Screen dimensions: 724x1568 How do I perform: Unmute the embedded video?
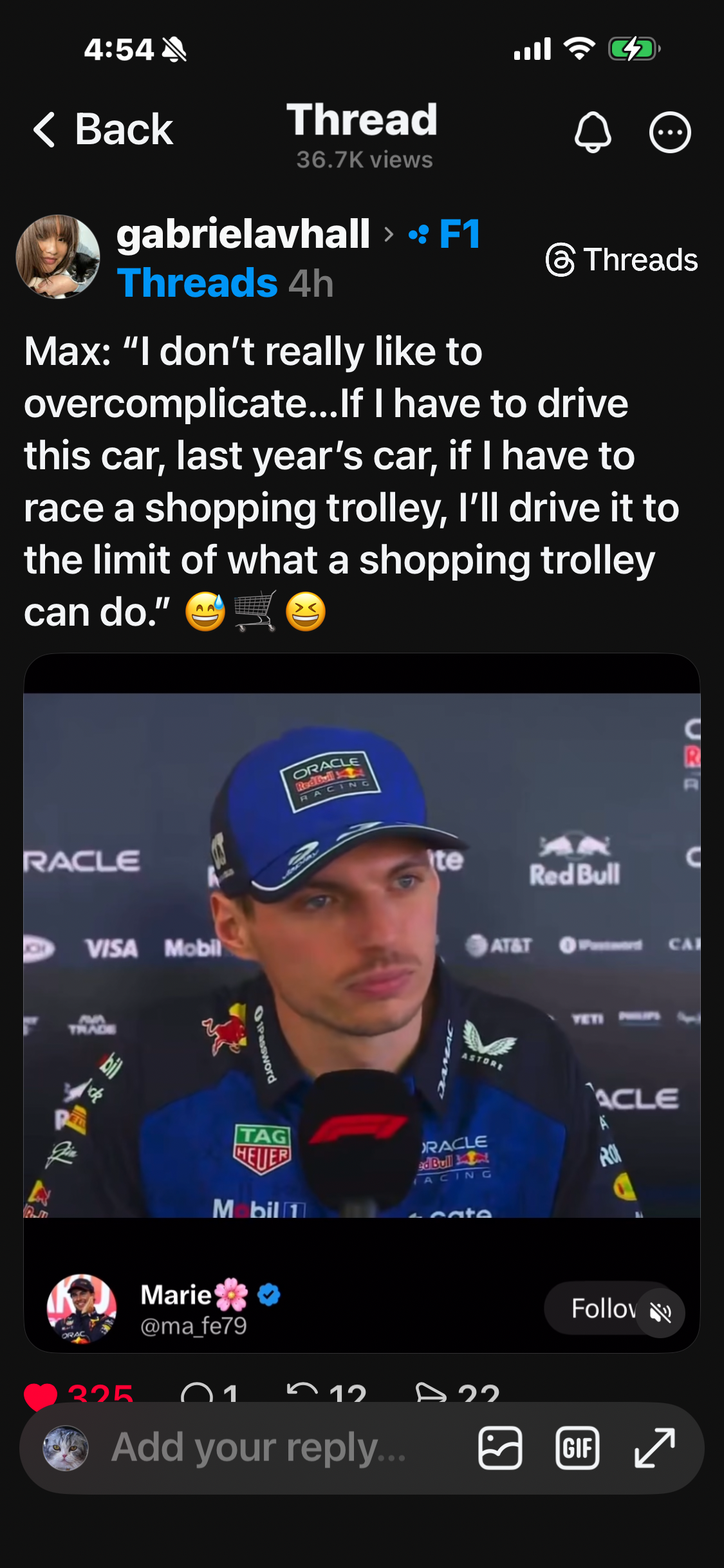coord(659,1313)
